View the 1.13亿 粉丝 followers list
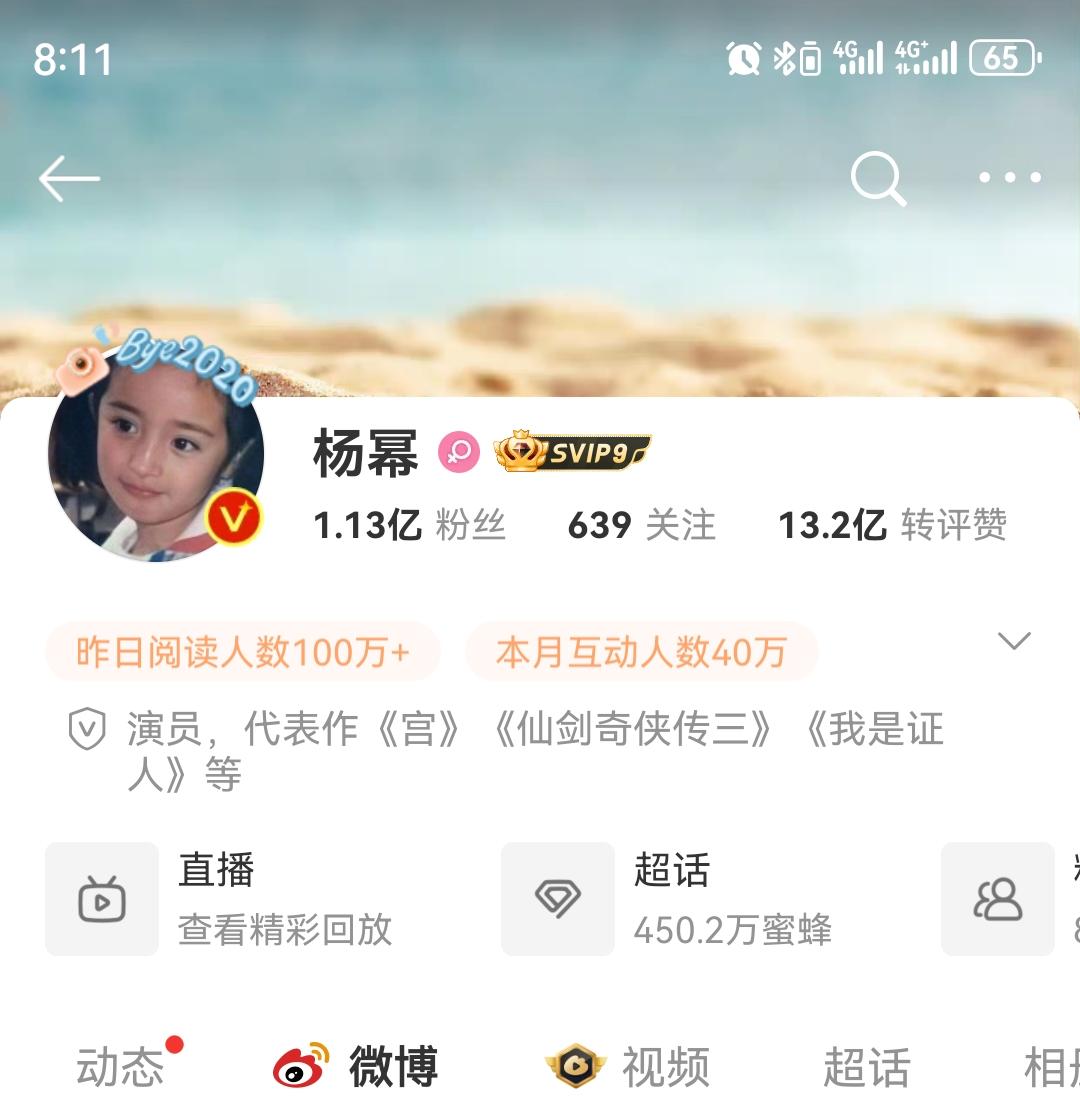The height and width of the screenshot is (1096, 1080). 410,525
